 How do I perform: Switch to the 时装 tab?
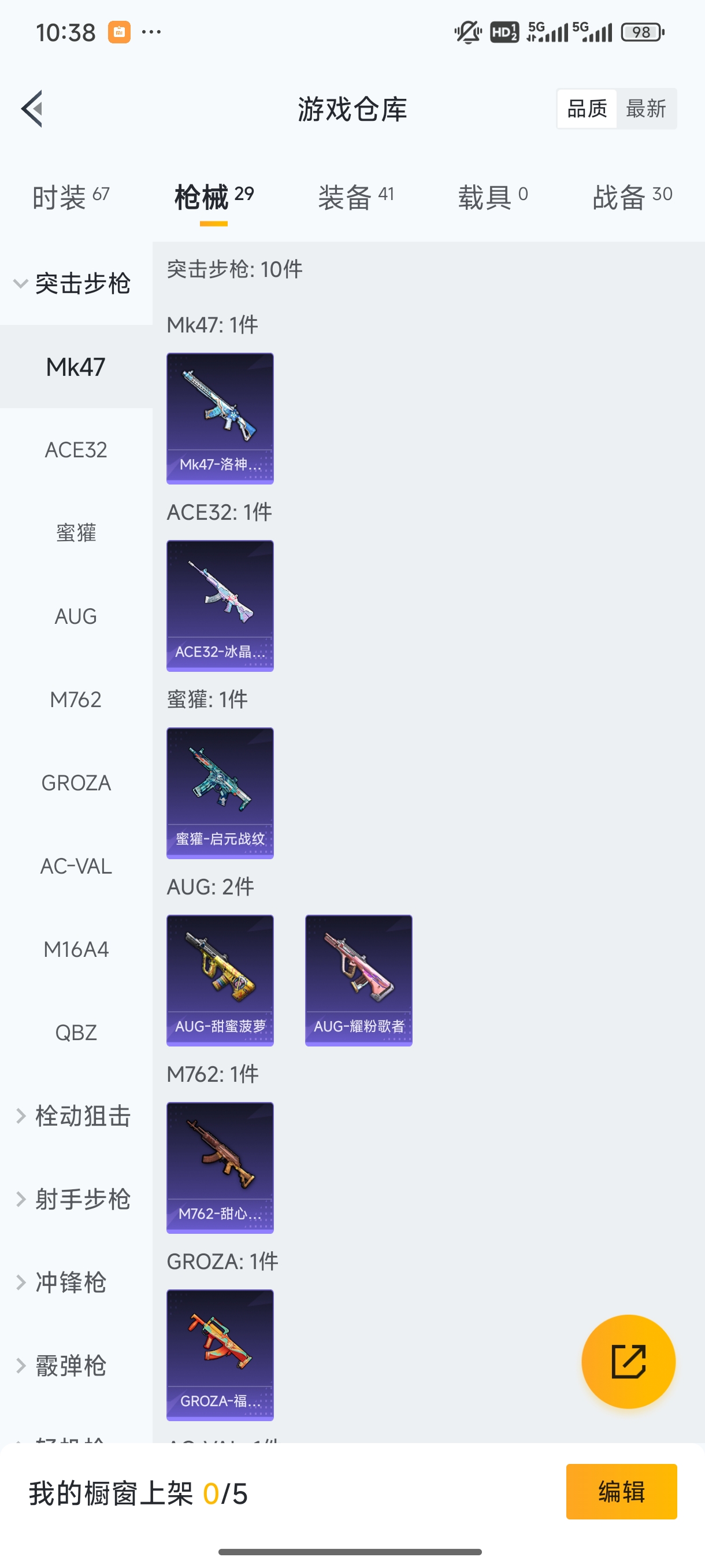coord(70,197)
